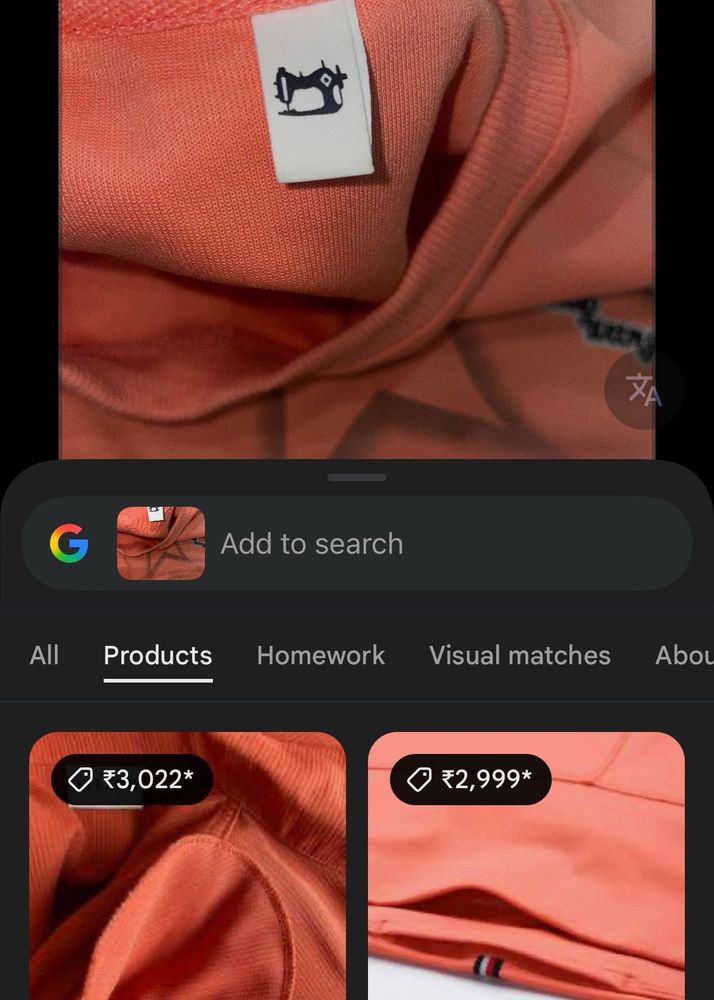This screenshot has height=1000, width=714.
Task: Open the About tab
Action: tap(684, 655)
